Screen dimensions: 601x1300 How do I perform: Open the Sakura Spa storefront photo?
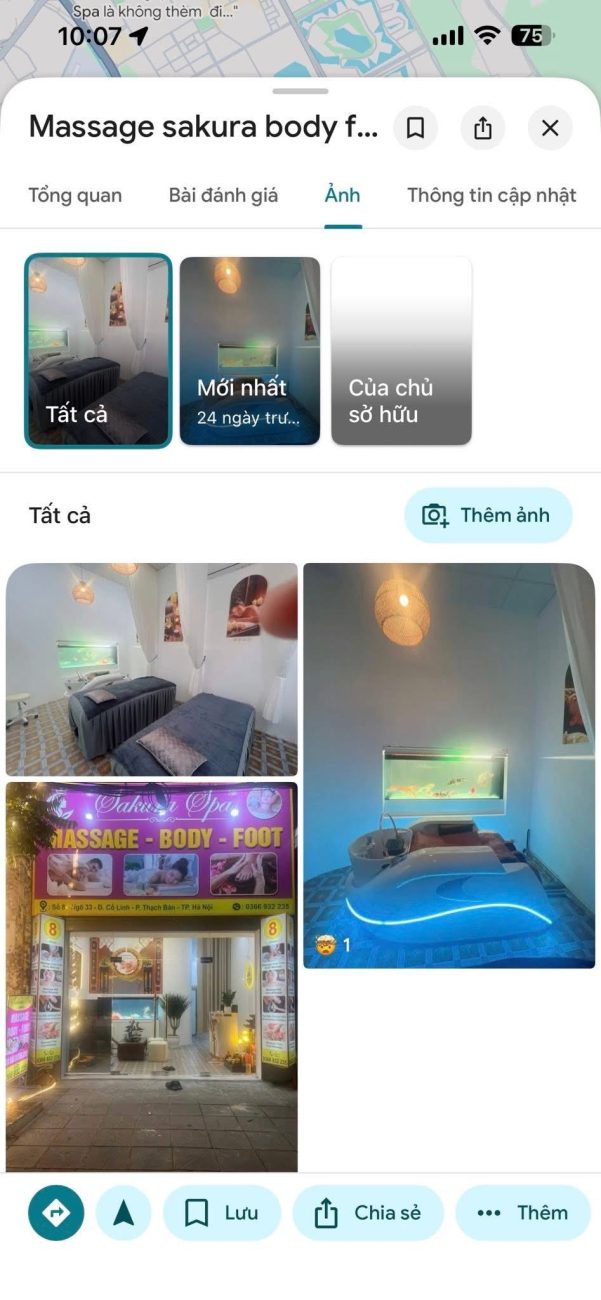tap(151, 975)
